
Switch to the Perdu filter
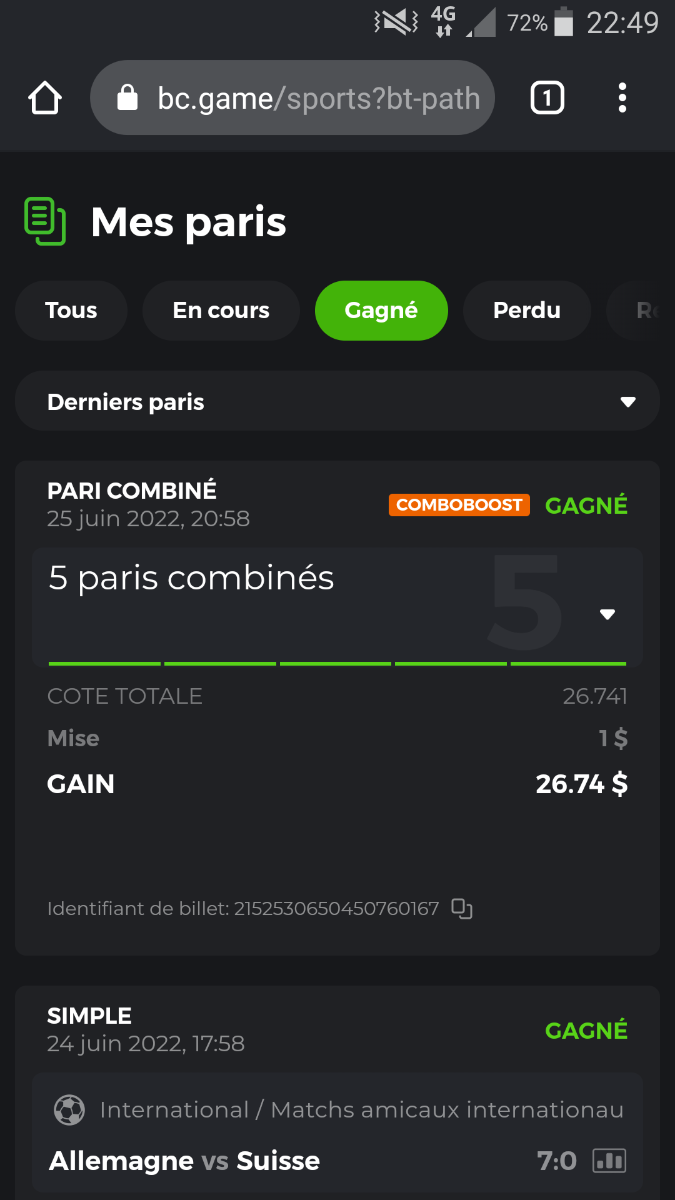526,311
